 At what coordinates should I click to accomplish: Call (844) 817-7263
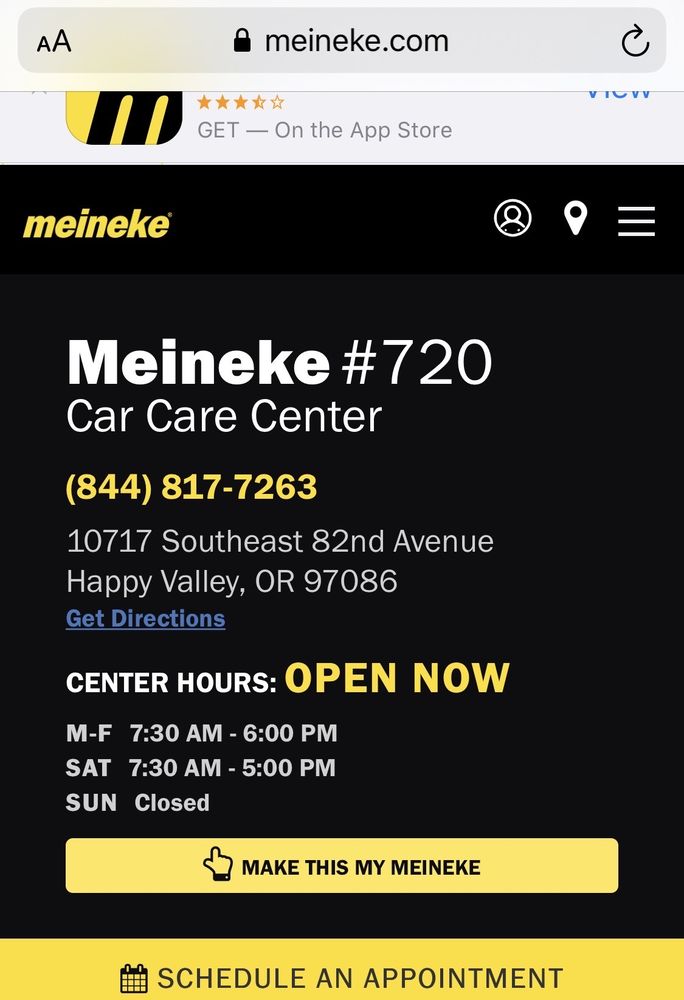pyautogui.click(x=191, y=487)
